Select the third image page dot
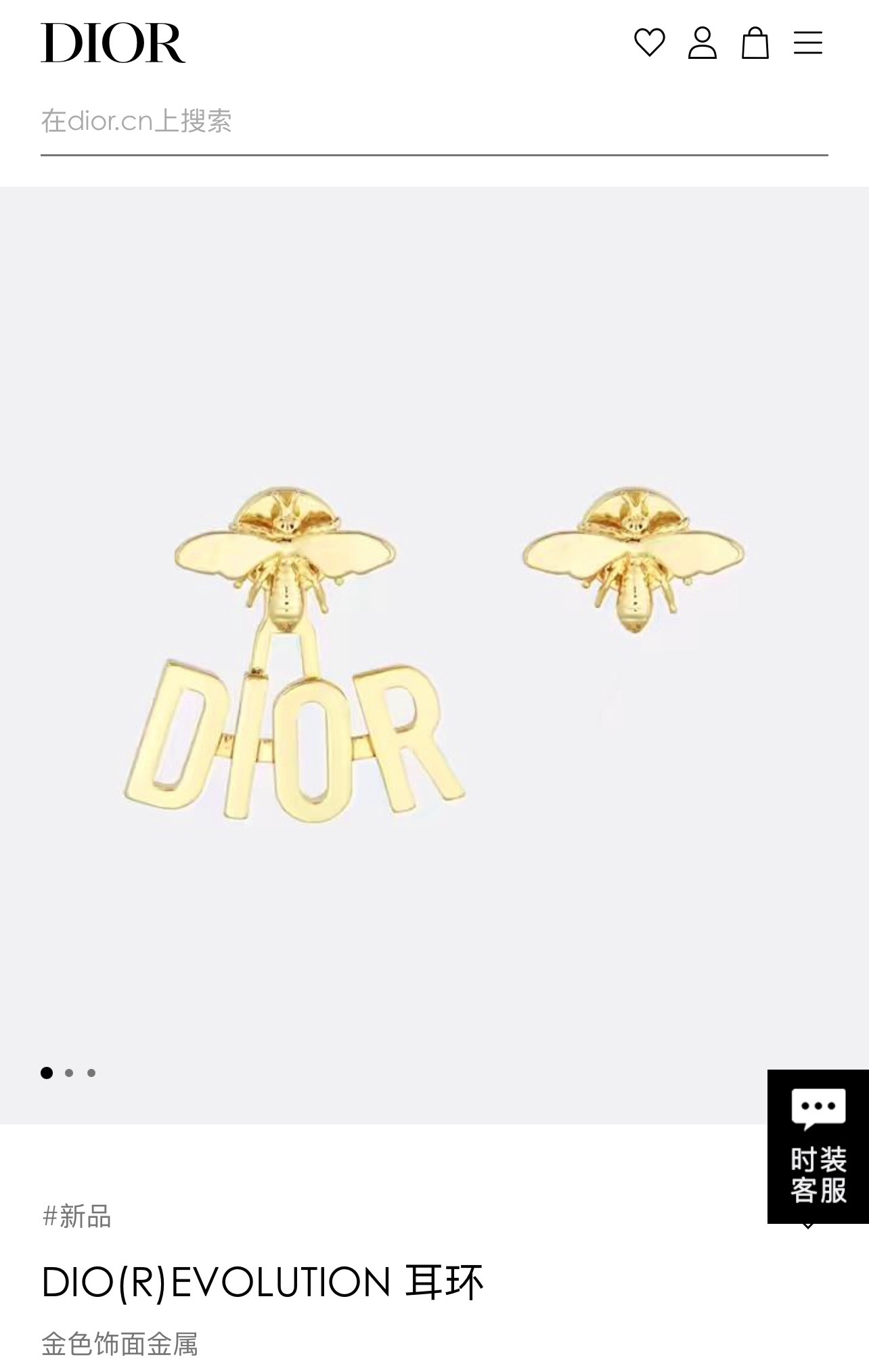The width and height of the screenshot is (869, 1372). 91,1073
